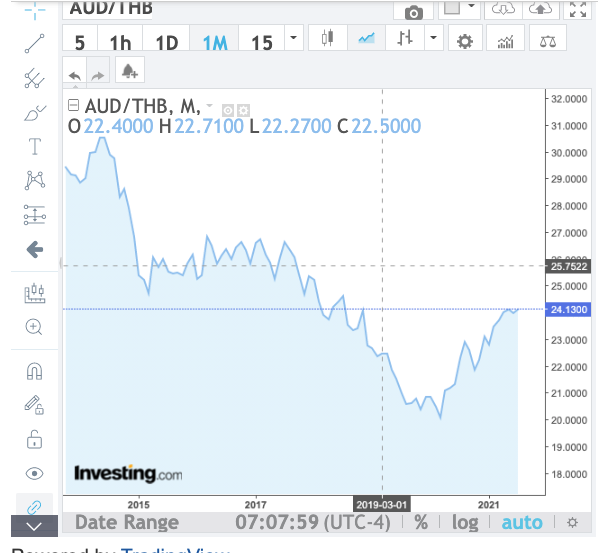
Task: Select the trend line drawing tool
Action: coord(34,43)
